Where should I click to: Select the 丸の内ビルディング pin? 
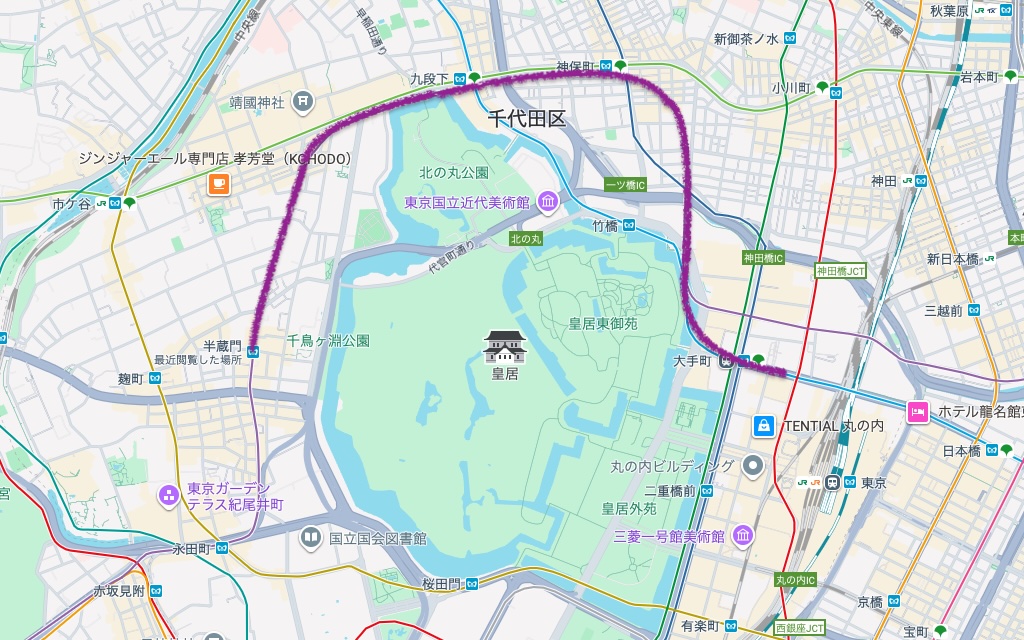754,466
